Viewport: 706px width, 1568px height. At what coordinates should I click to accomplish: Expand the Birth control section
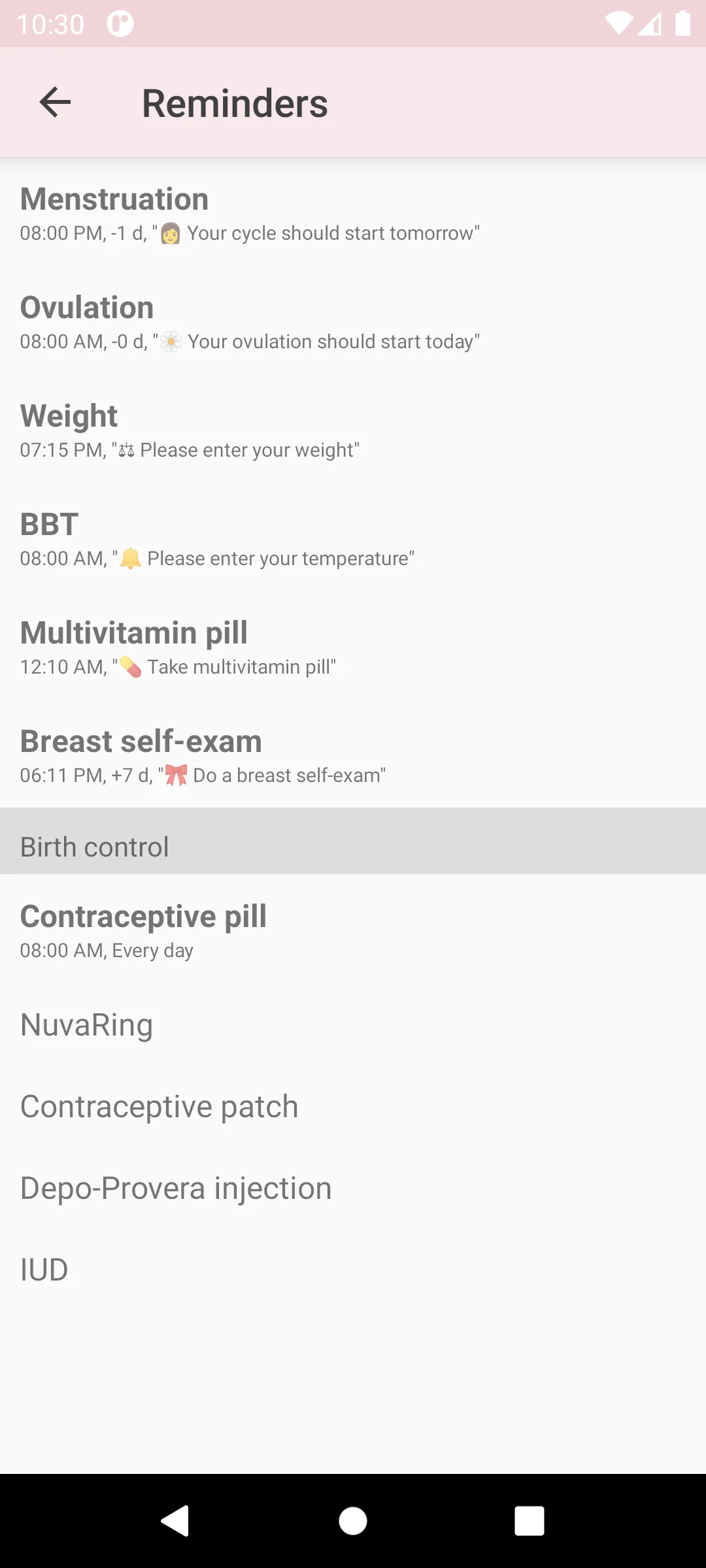click(x=353, y=845)
